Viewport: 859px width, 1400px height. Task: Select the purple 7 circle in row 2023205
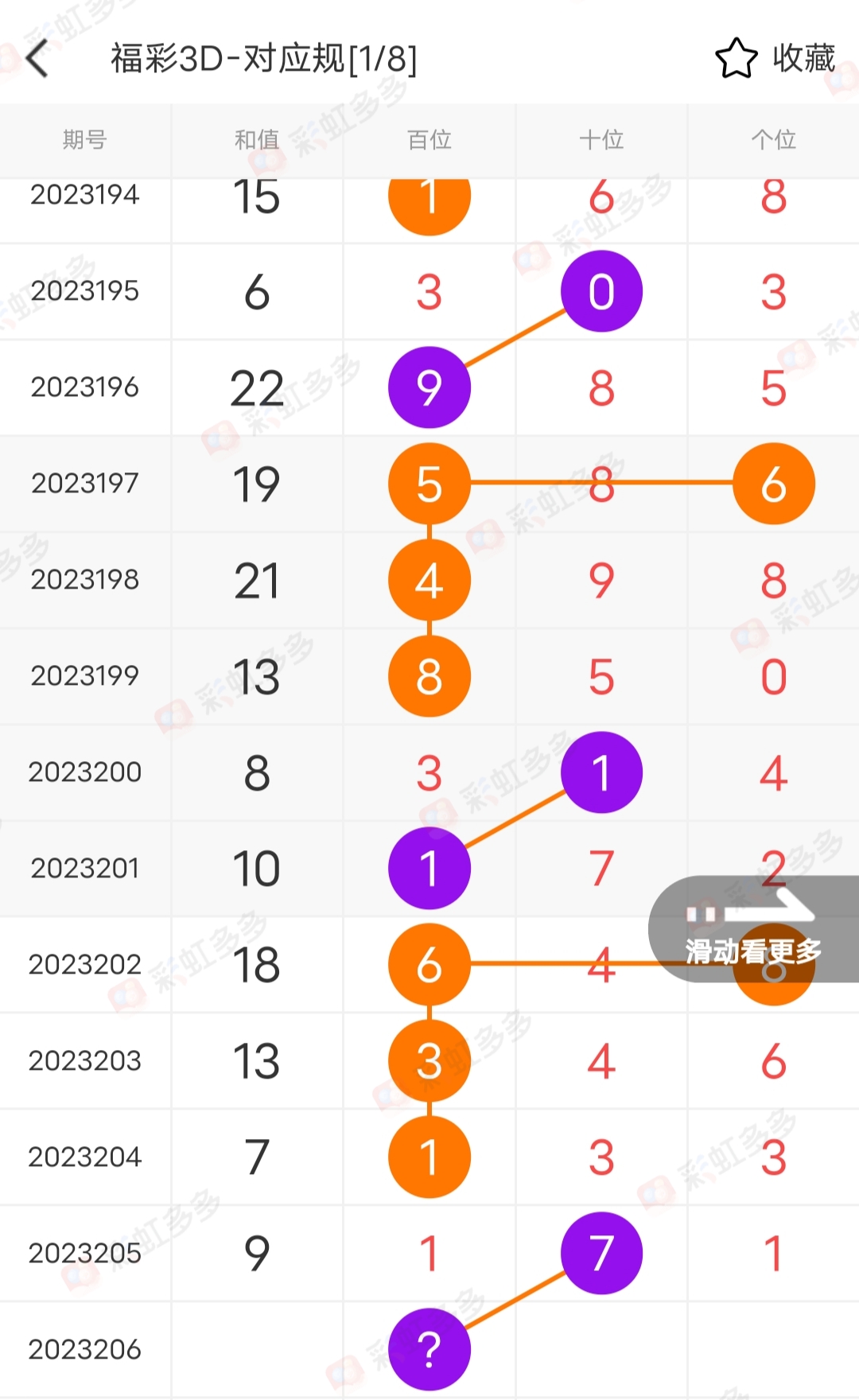point(601,1253)
